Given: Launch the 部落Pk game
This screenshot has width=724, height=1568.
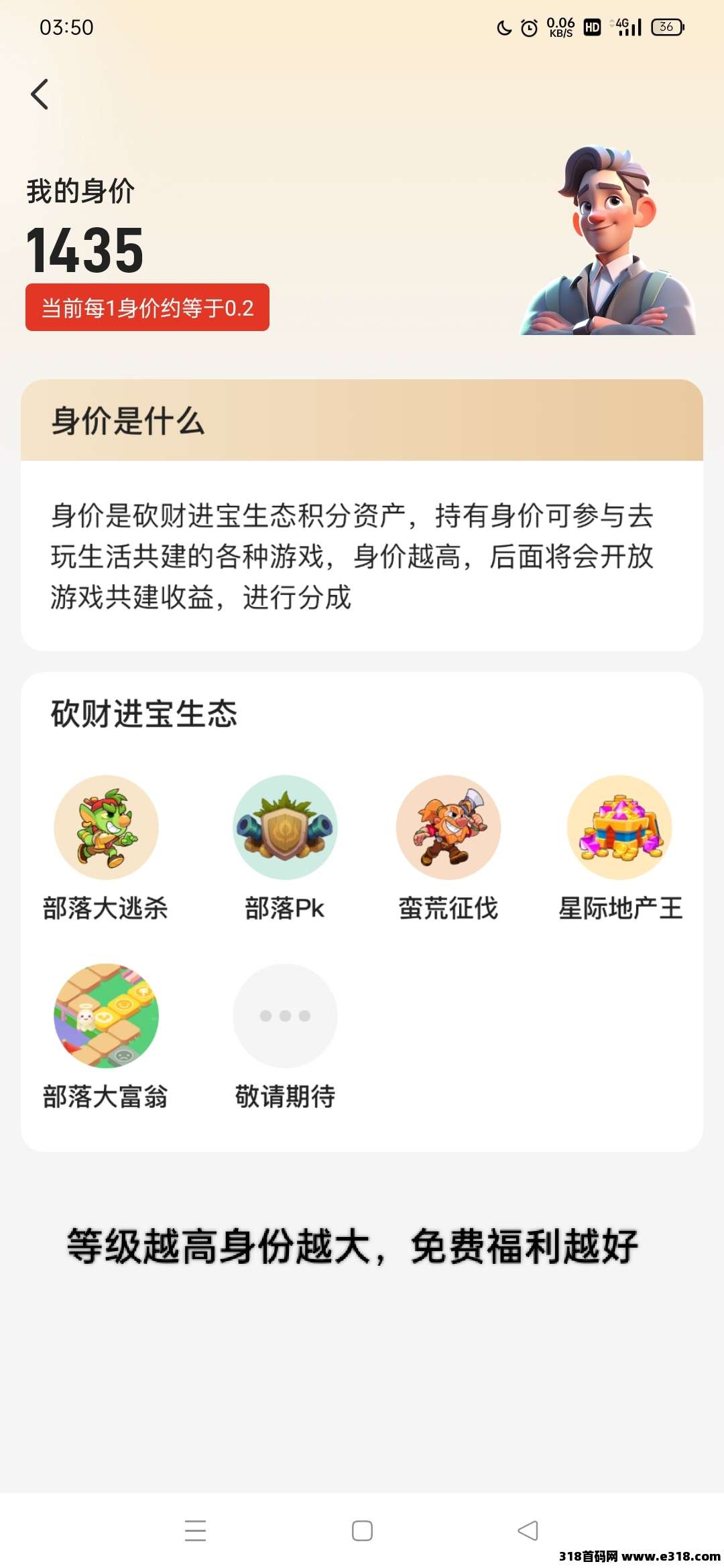Looking at the screenshot, I should click(285, 828).
